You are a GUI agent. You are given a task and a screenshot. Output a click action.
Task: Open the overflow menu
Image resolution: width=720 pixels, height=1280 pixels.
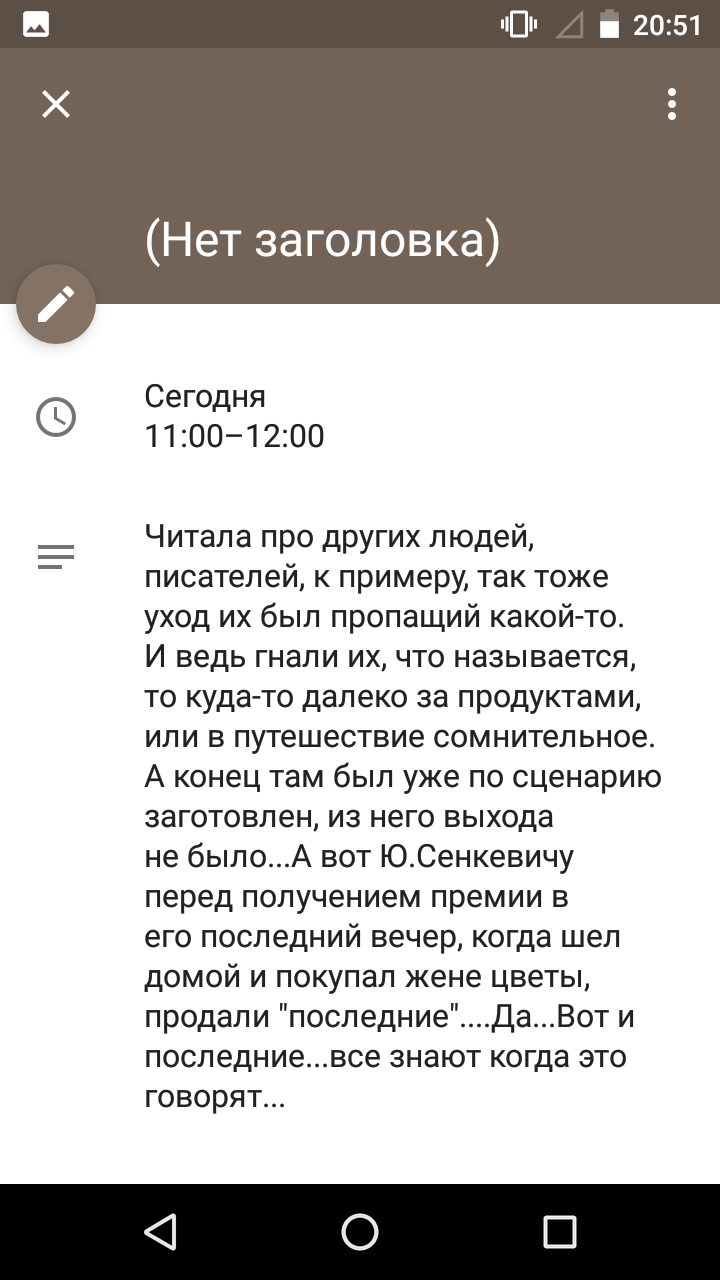pos(672,104)
